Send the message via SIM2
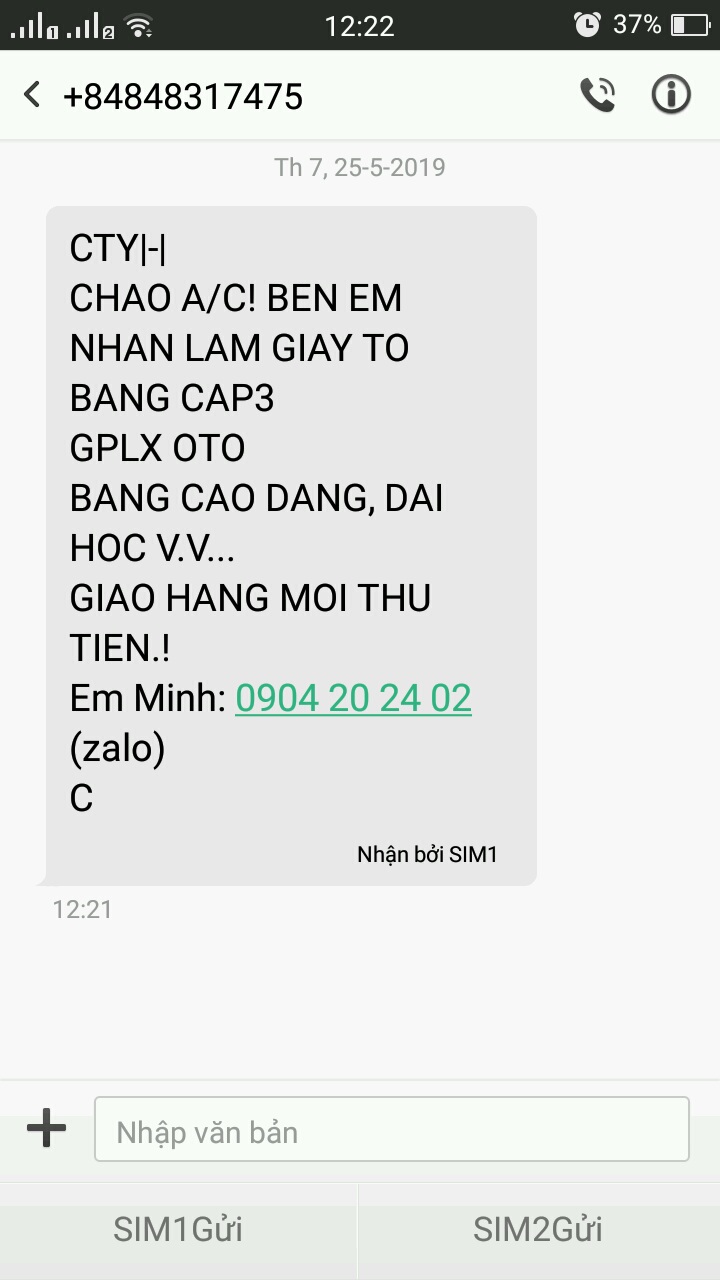The width and height of the screenshot is (720, 1280). click(x=538, y=1229)
